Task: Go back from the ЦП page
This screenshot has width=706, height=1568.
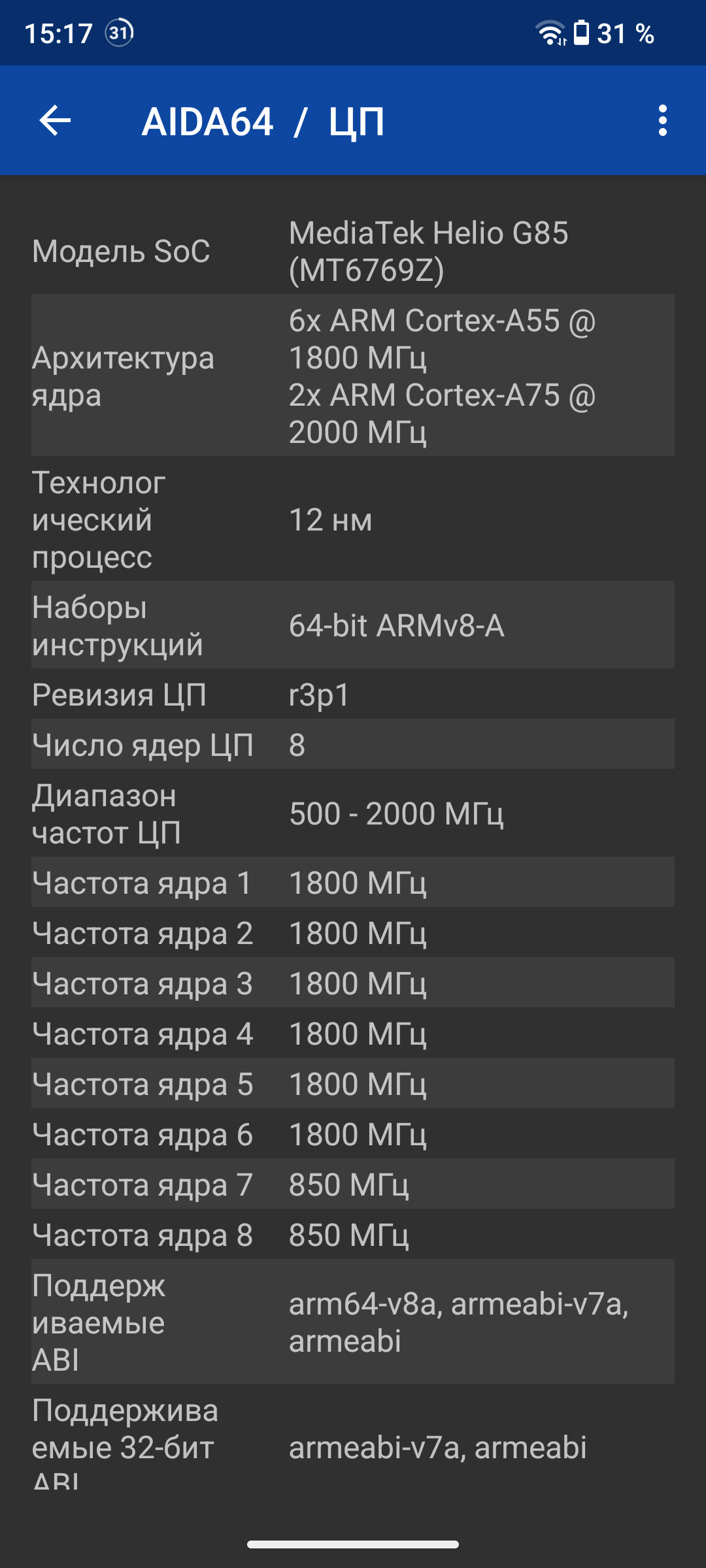Action: click(55, 121)
